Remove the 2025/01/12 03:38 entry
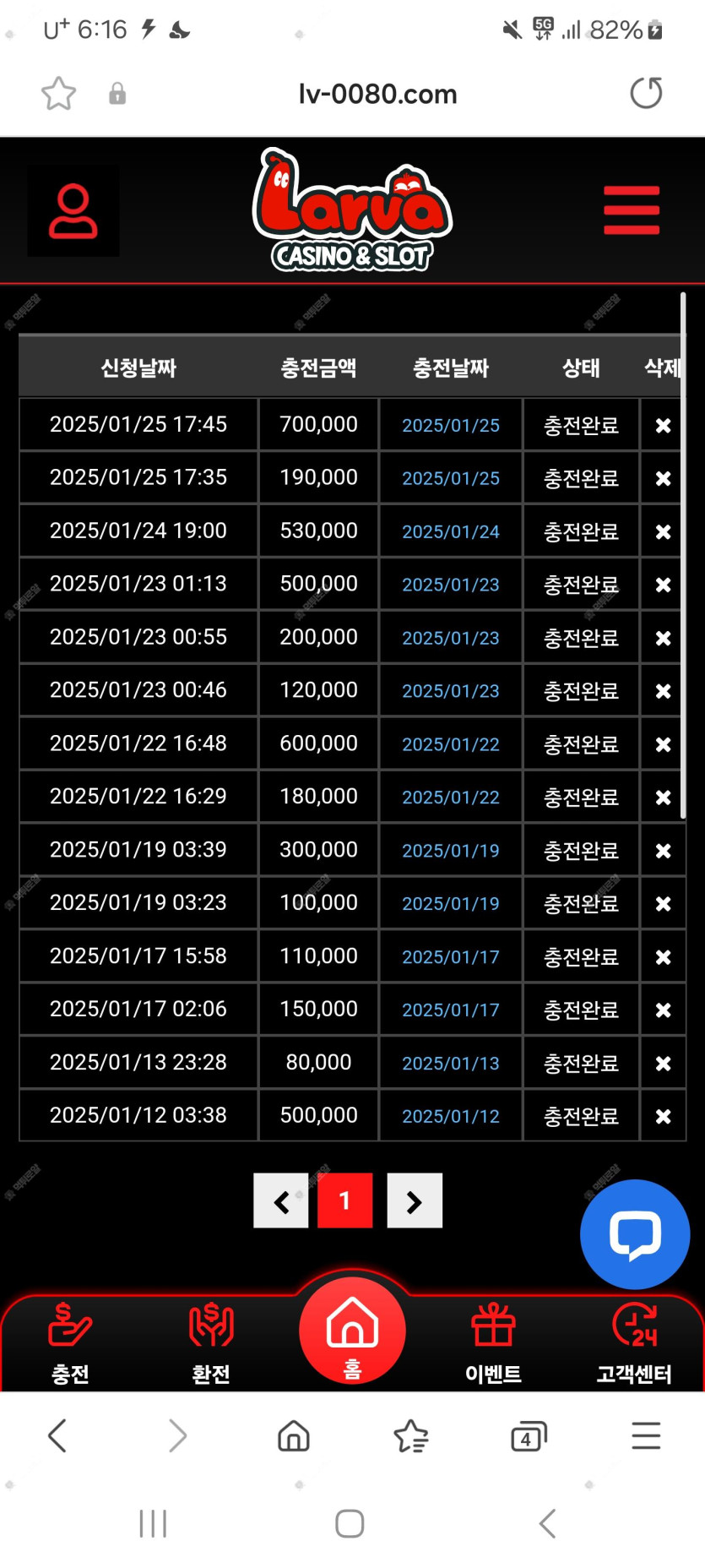 coord(663,1116)
